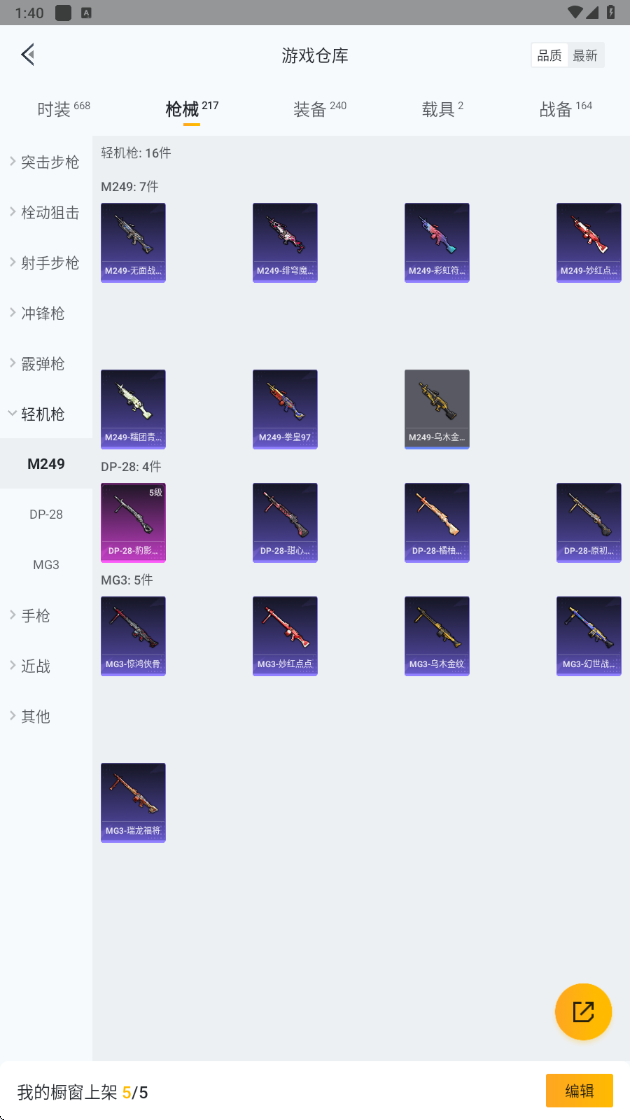The image size is (630, 1120).
Task: Expand the 手枪 category
Action: [x=46, y=615]
